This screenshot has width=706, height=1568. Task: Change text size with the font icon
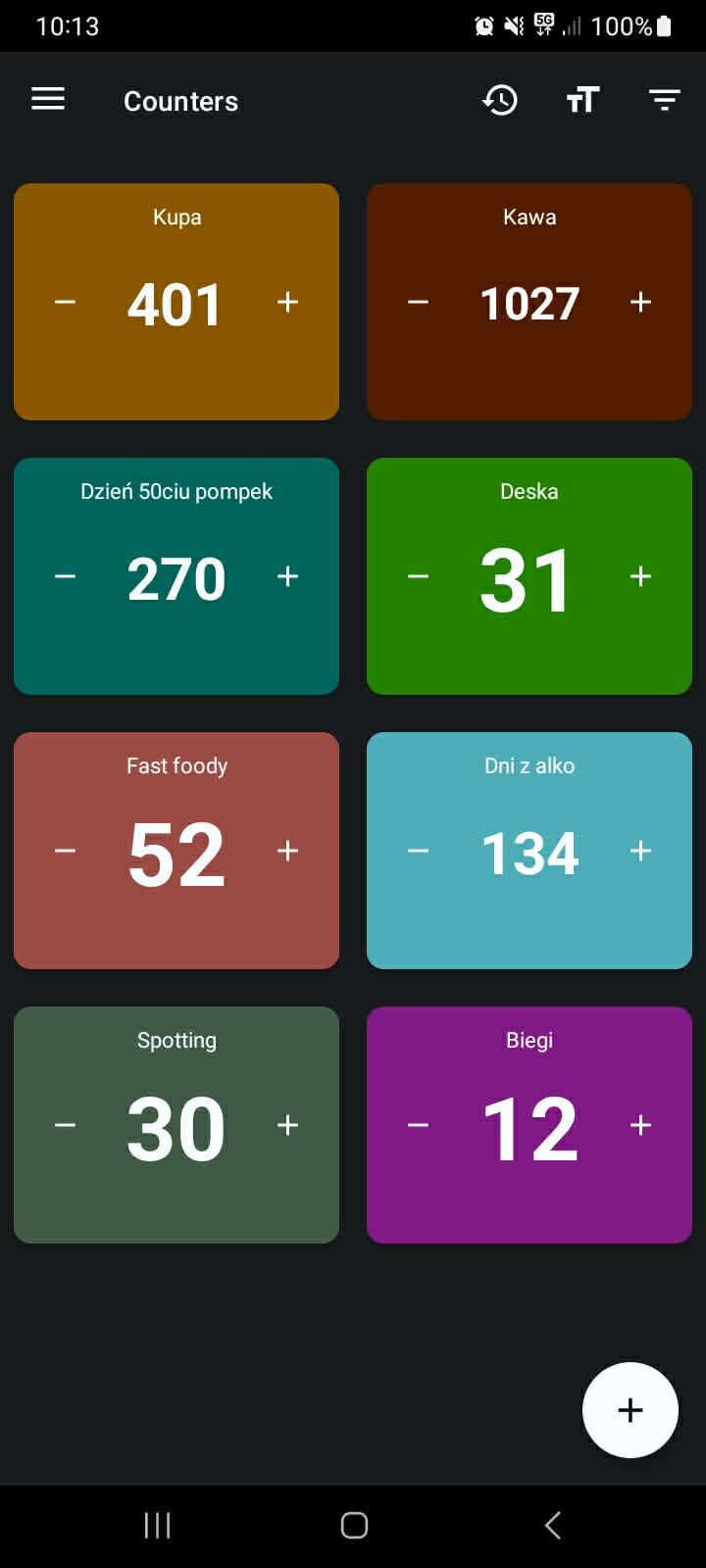(582, 100)
